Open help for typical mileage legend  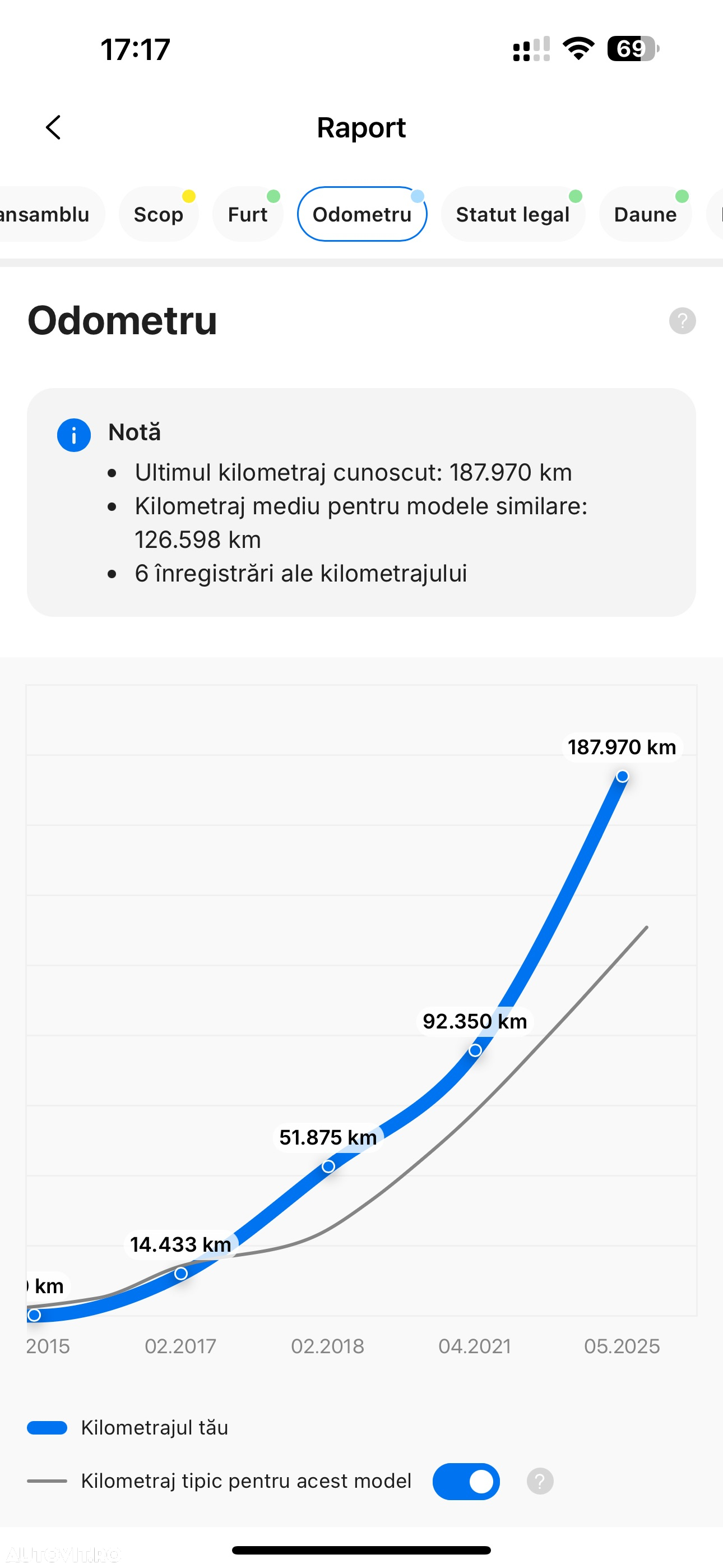540,1481
